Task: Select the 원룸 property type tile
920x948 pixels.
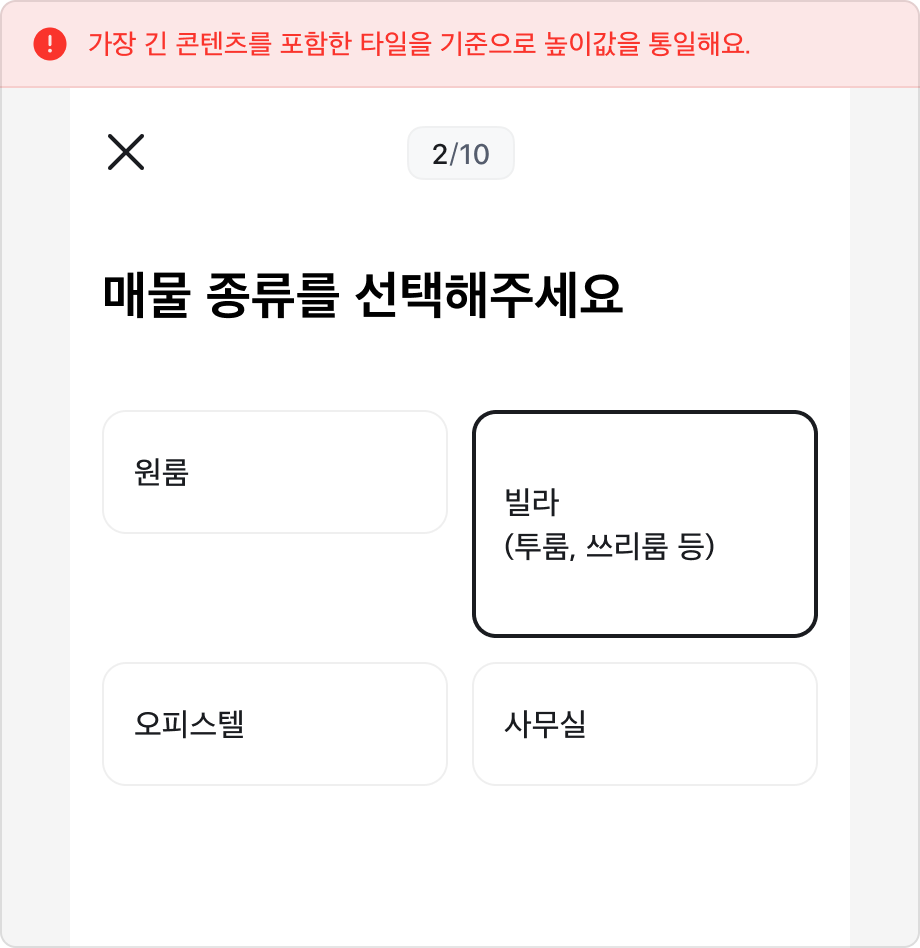Action: click(x=275, y=471)
